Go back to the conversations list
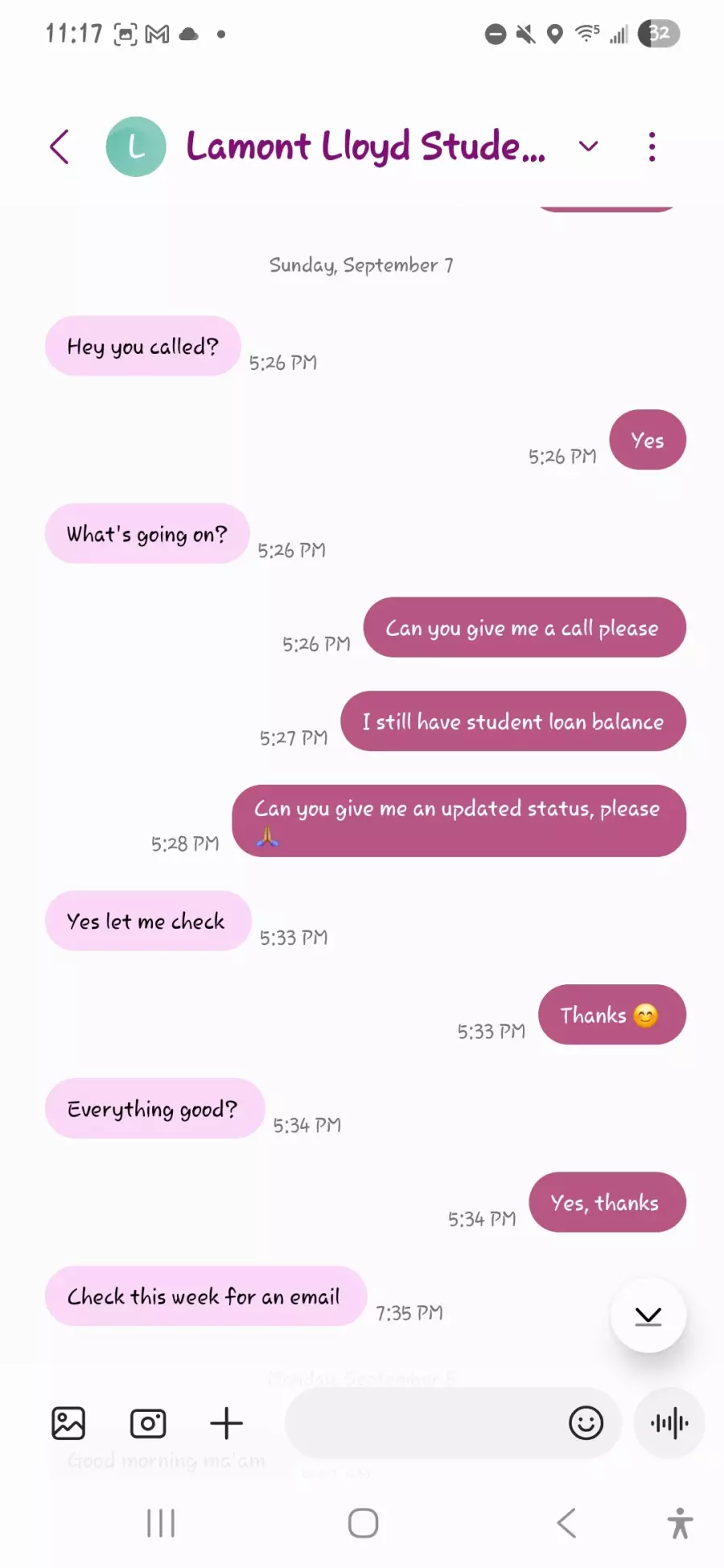The width and height of the screenshot is (724, 1568). point(60,146)
